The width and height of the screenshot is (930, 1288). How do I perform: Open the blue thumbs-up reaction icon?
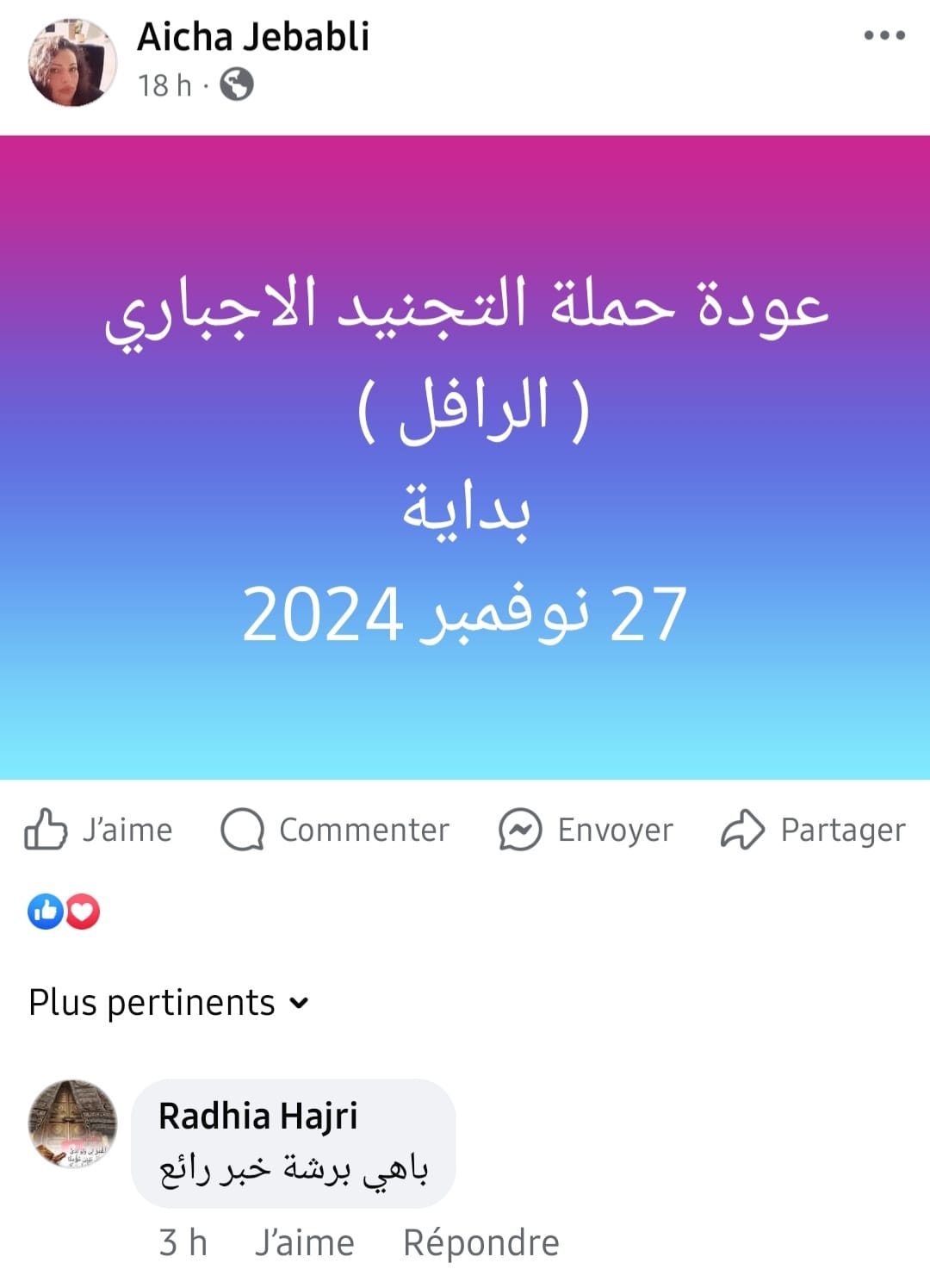pos(45,909)
